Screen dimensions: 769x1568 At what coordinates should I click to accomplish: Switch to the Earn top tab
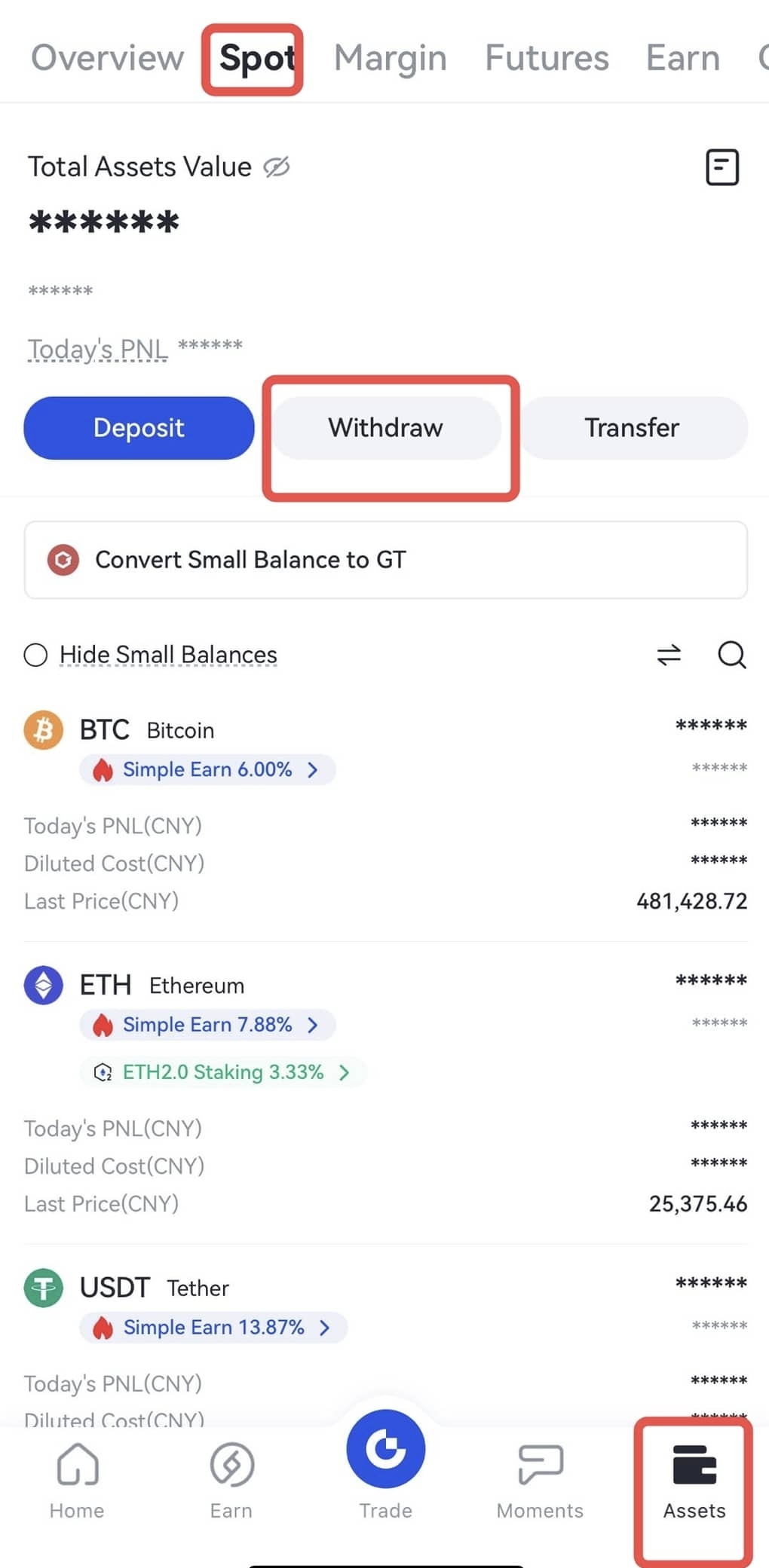coord(682,58)
